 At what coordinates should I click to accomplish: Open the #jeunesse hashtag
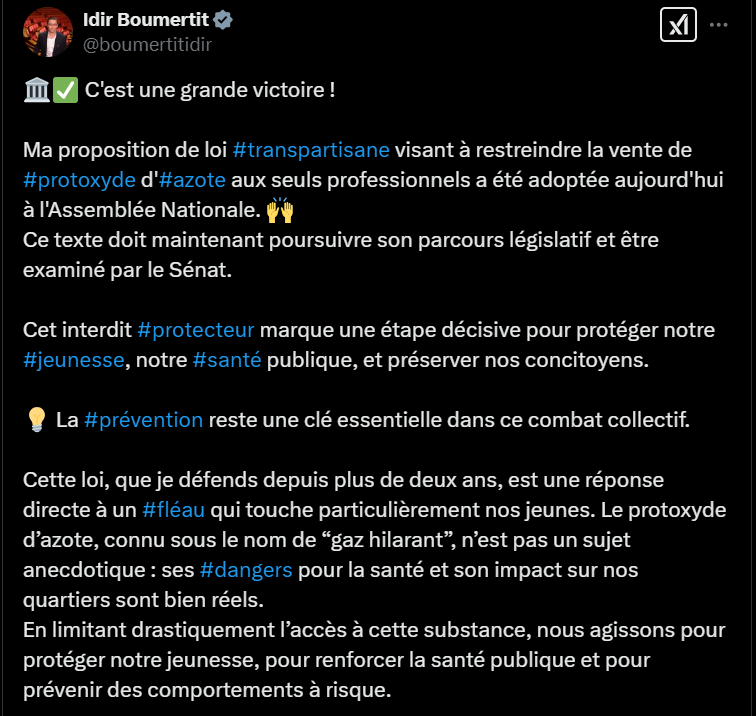click(75, 360)
